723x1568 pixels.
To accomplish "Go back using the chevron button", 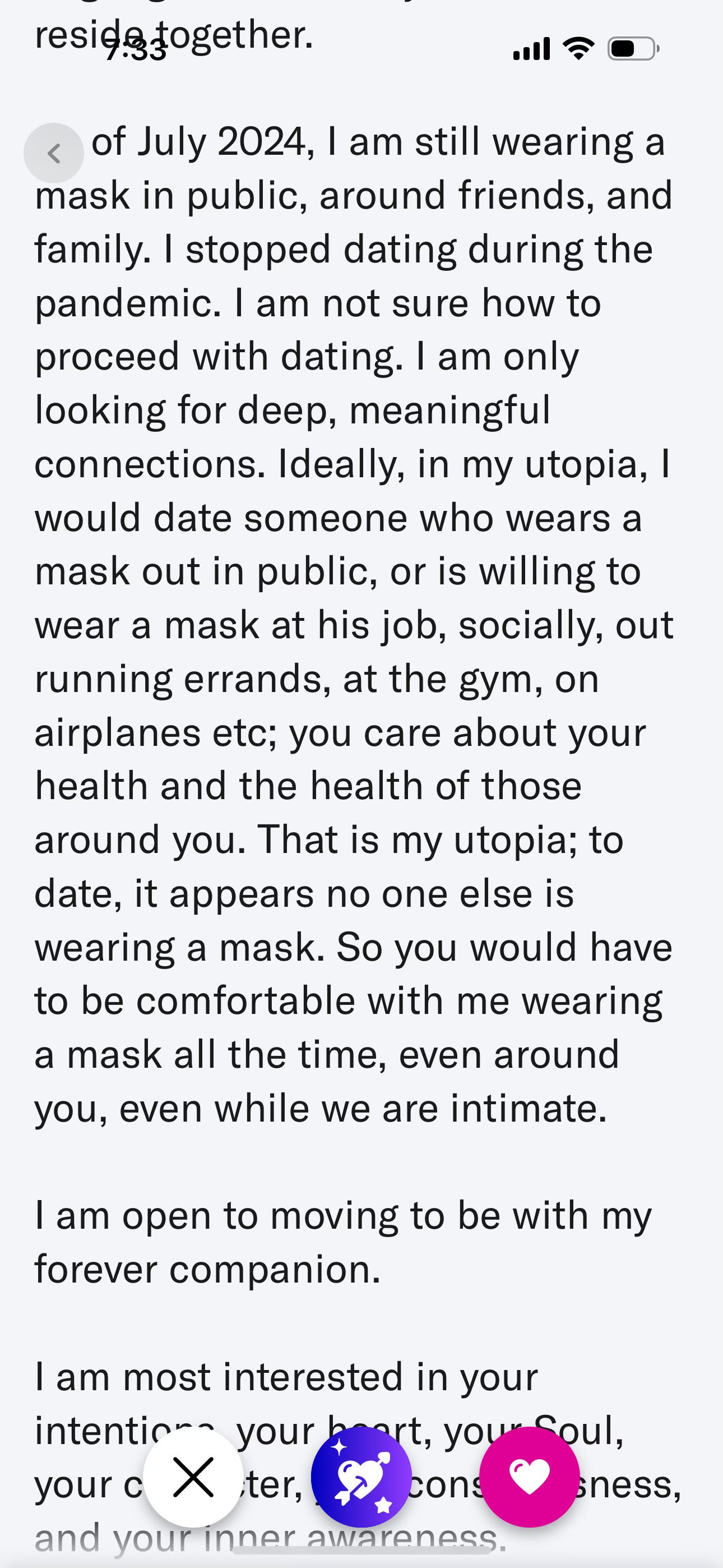I will (54, 153).
